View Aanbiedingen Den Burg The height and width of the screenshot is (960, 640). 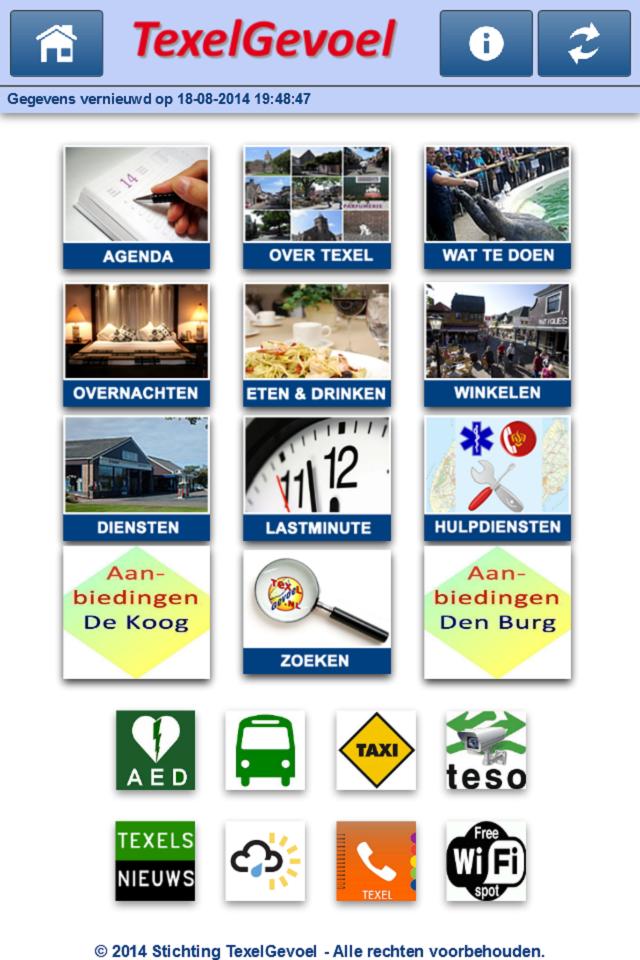coord(497,612)
